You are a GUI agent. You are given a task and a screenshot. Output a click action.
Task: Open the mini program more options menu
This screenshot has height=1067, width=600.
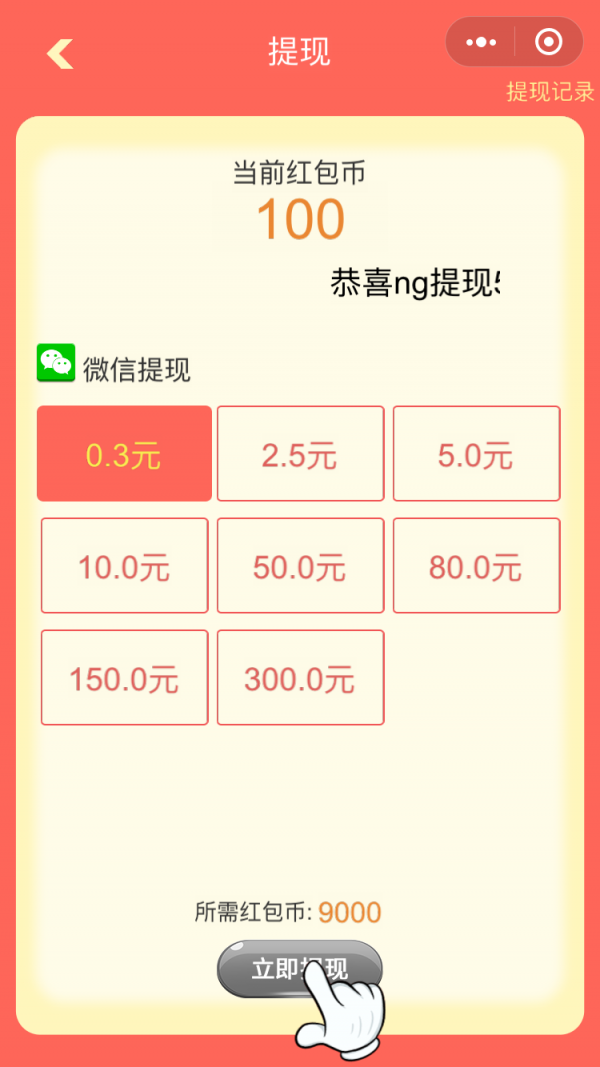click(481, 42)
